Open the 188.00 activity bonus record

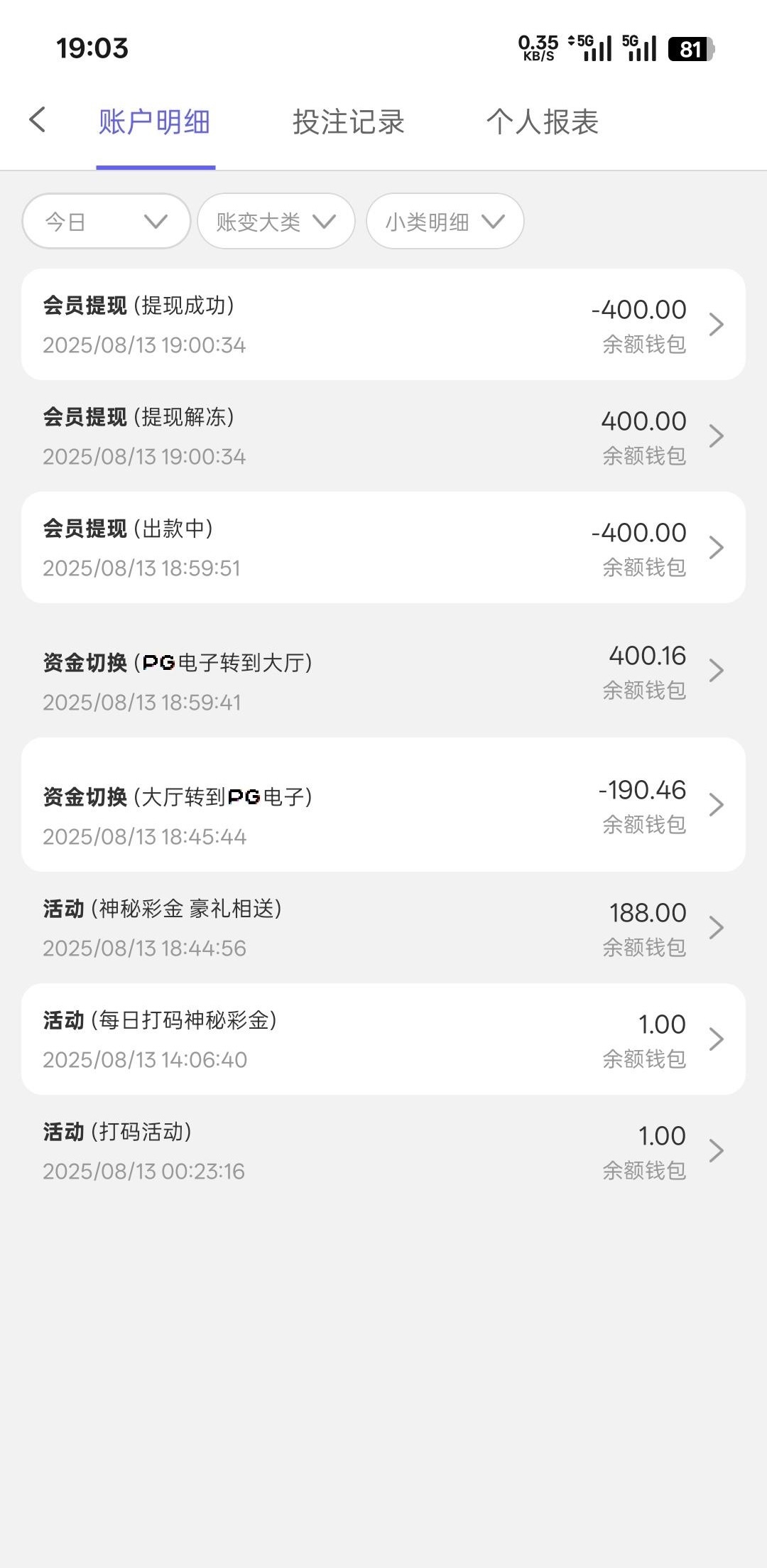[x=355, y=929]
